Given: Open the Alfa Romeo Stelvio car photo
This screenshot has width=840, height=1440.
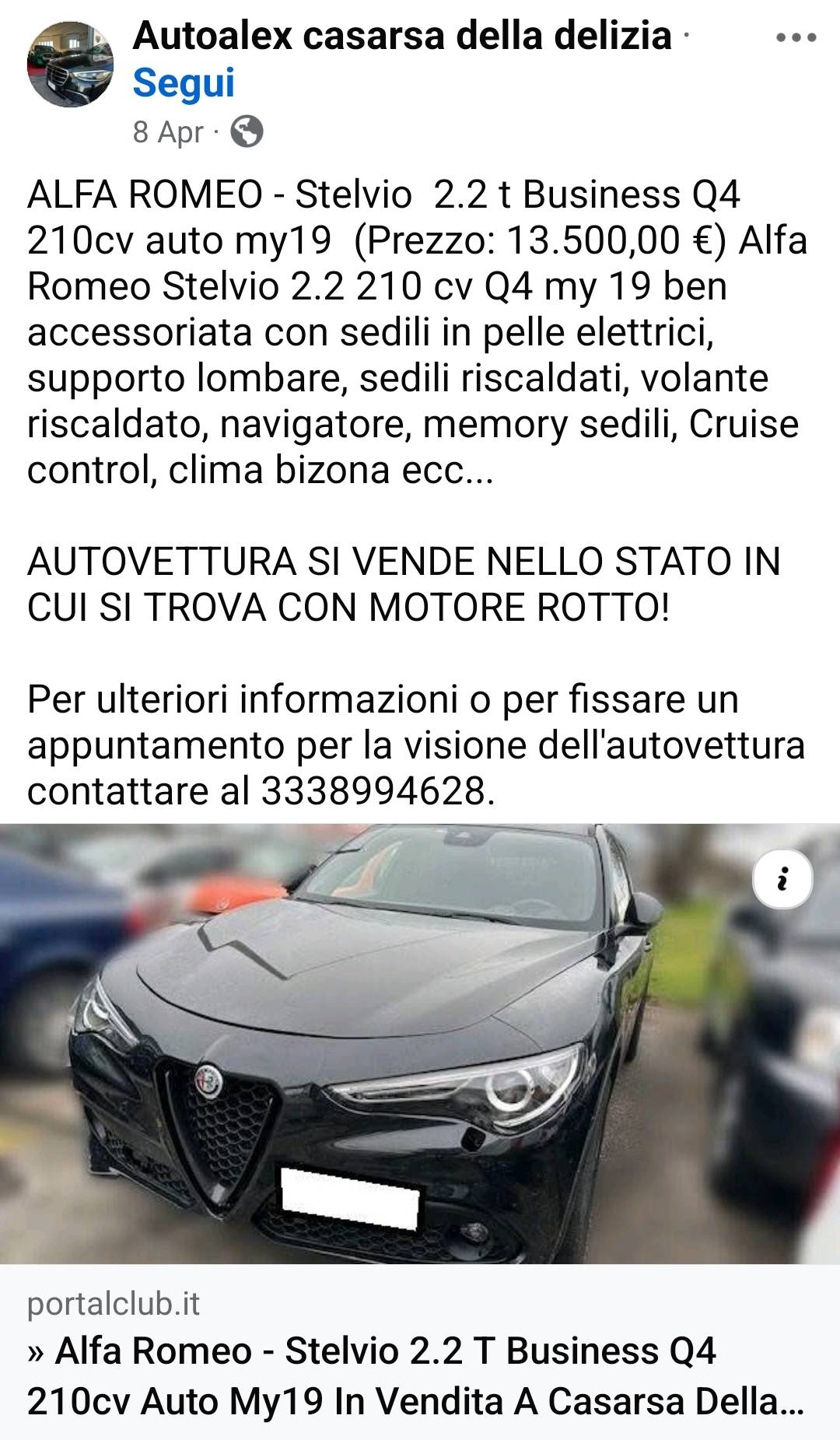Looking at the screenshot, I should (420, 1043).
